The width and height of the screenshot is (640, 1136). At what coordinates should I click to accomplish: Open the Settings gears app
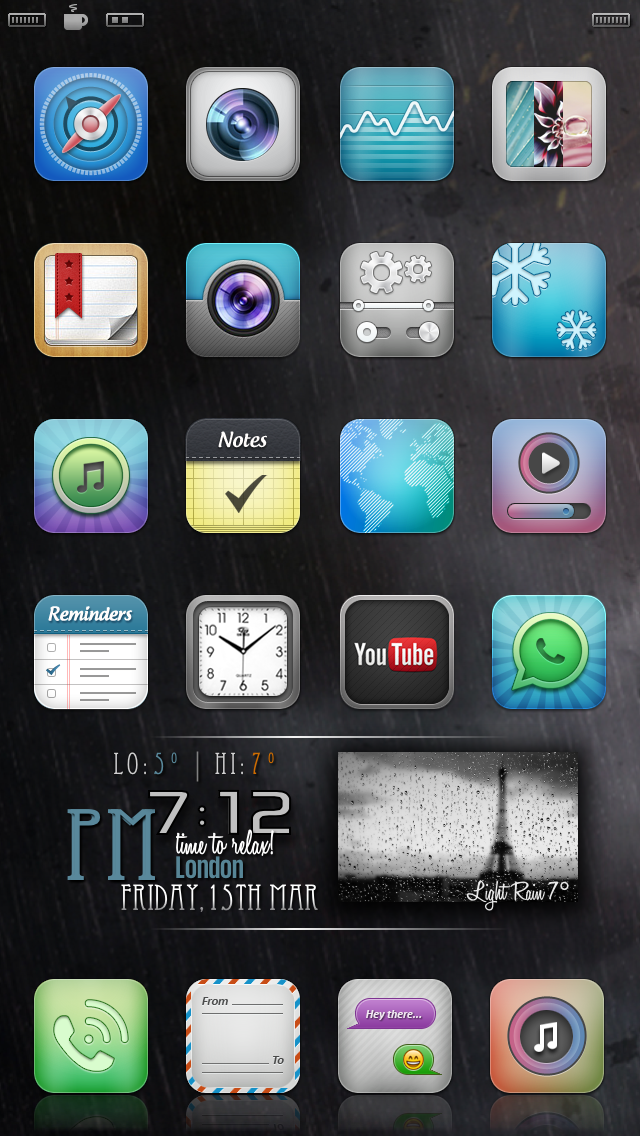coord(397,300)
